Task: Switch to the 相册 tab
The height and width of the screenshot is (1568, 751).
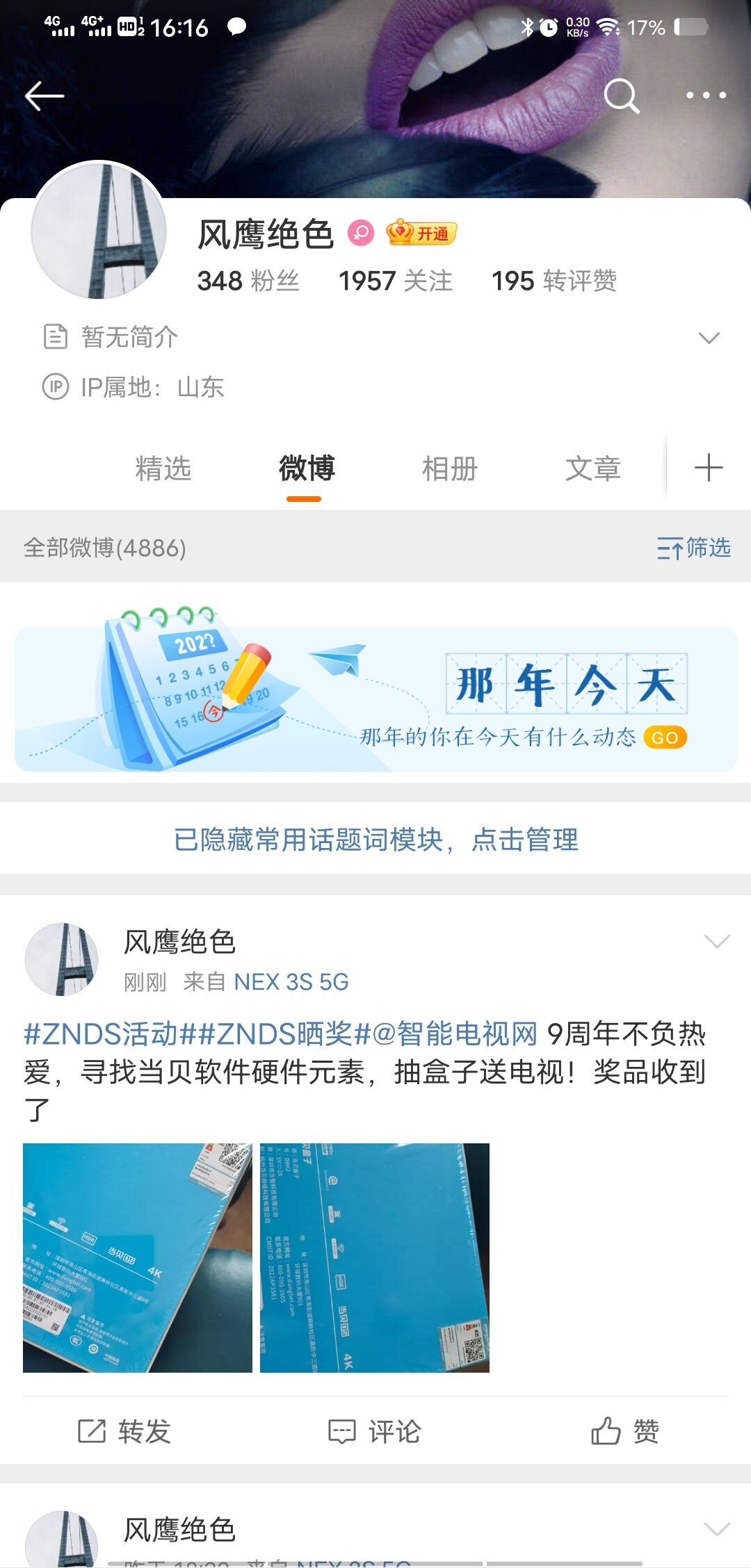Action: point(449,468)
